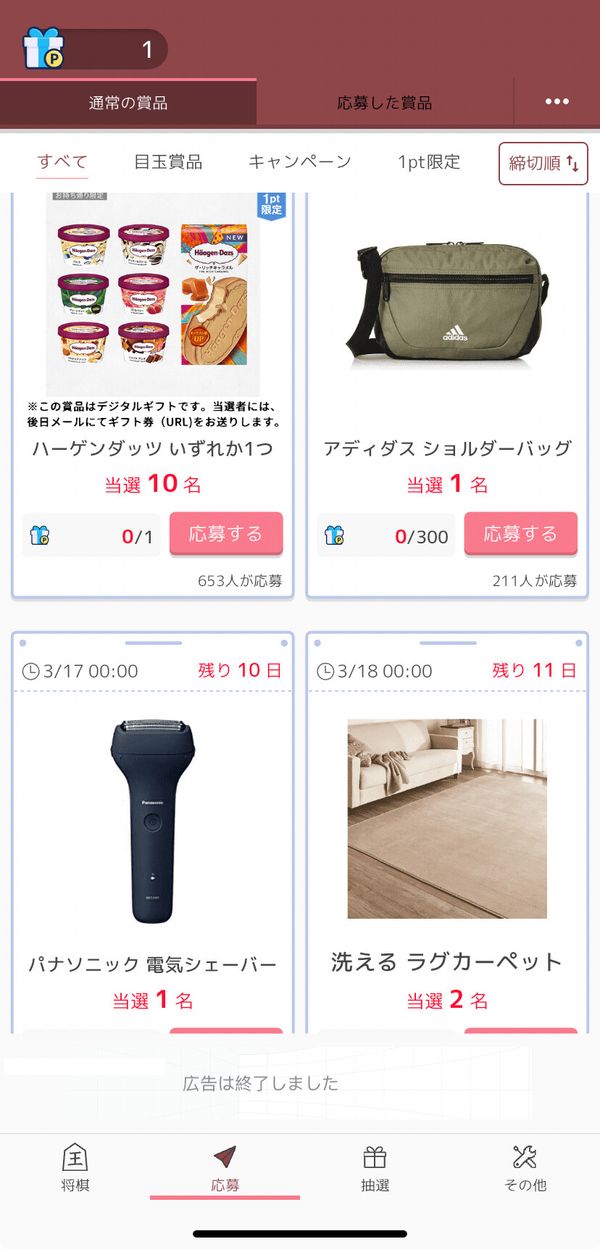Image resolution: width=600 pixels, height=1249 pixels.
Task: Show 1pt限定 prizes only
Action: [x=429, y=162]
